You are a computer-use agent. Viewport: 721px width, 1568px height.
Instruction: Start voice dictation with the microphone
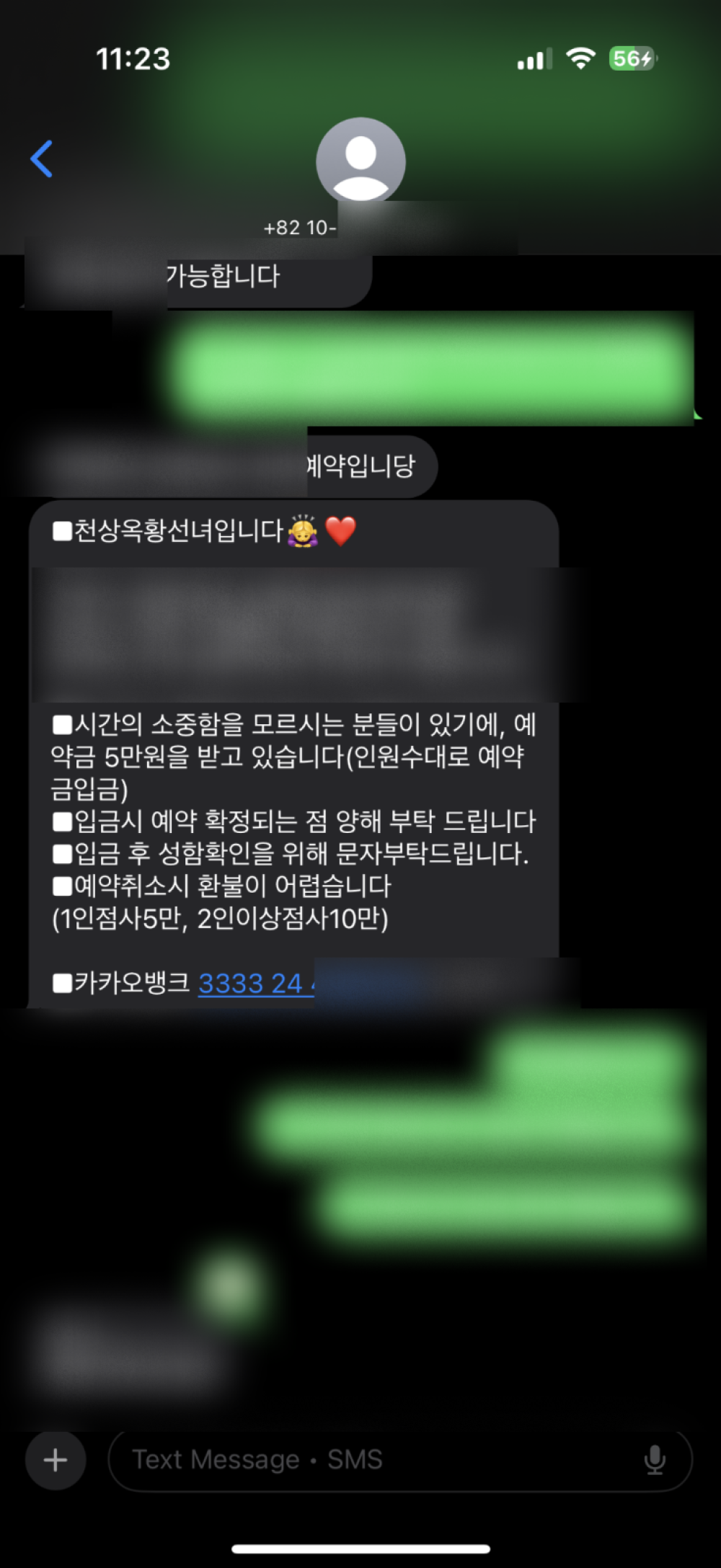pyautogui.click(x=655, y=1460)
